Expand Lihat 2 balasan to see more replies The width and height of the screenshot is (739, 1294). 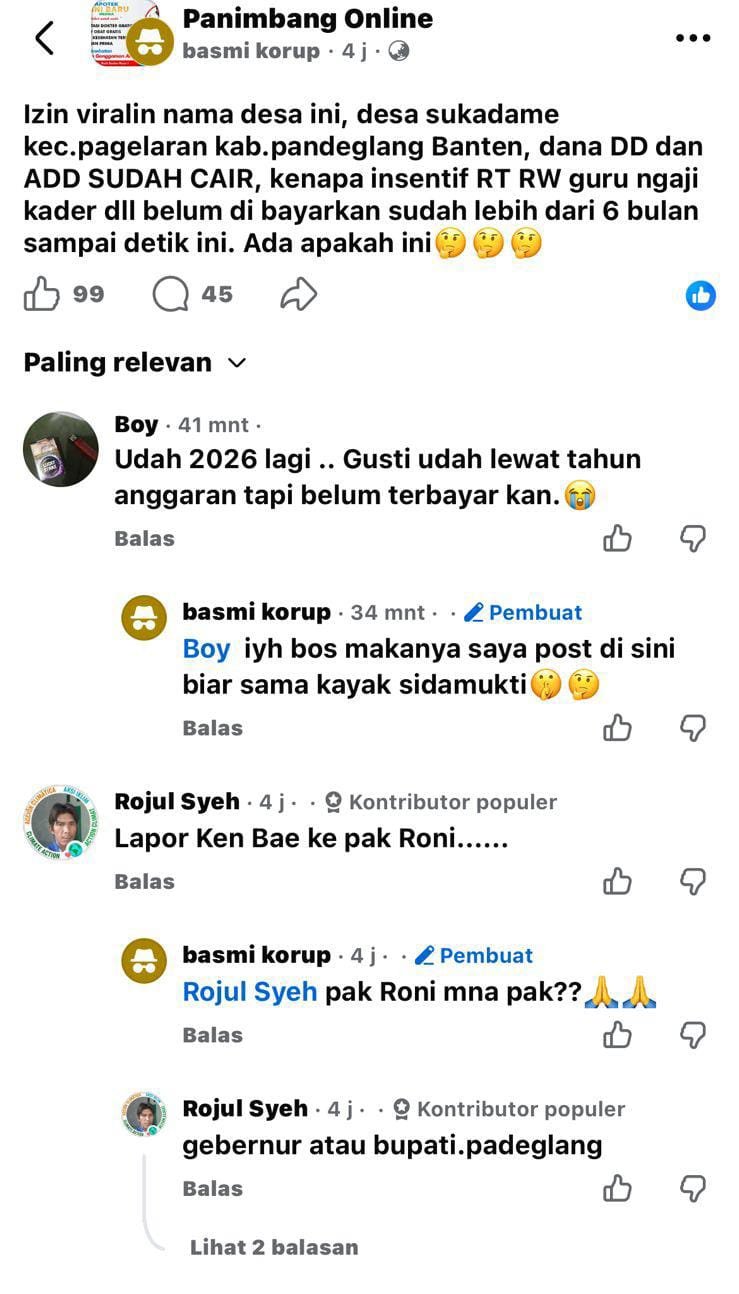tap(273, 1246)
